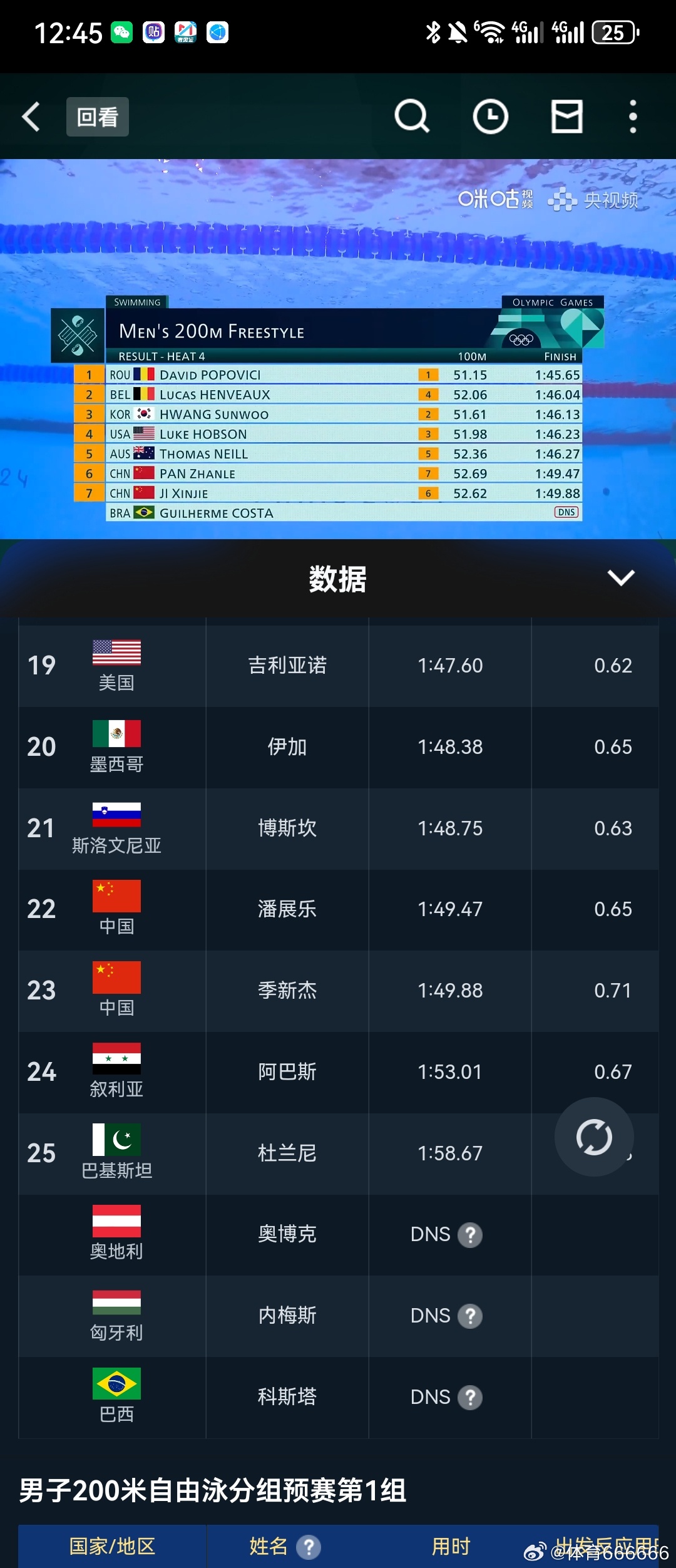Open the envelope messages icon

[567, 116]
